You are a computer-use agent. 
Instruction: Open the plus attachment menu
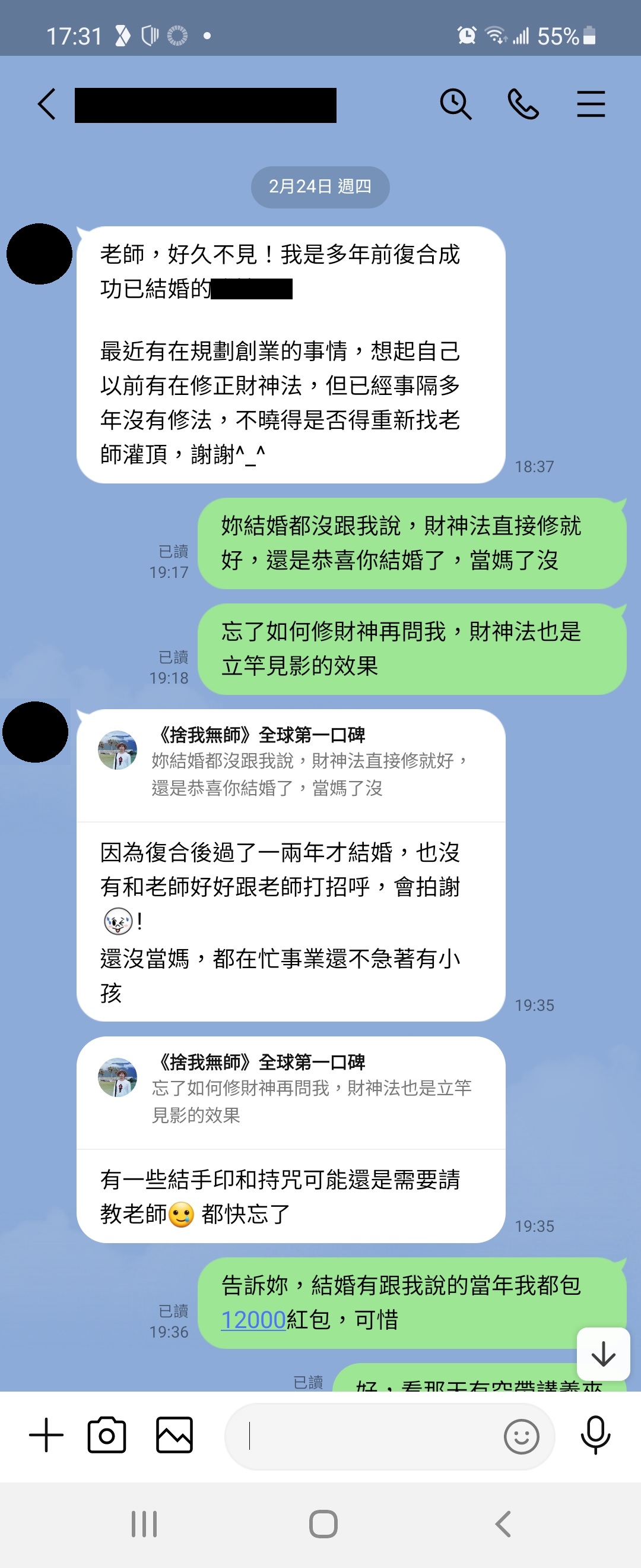[46, 1436]
